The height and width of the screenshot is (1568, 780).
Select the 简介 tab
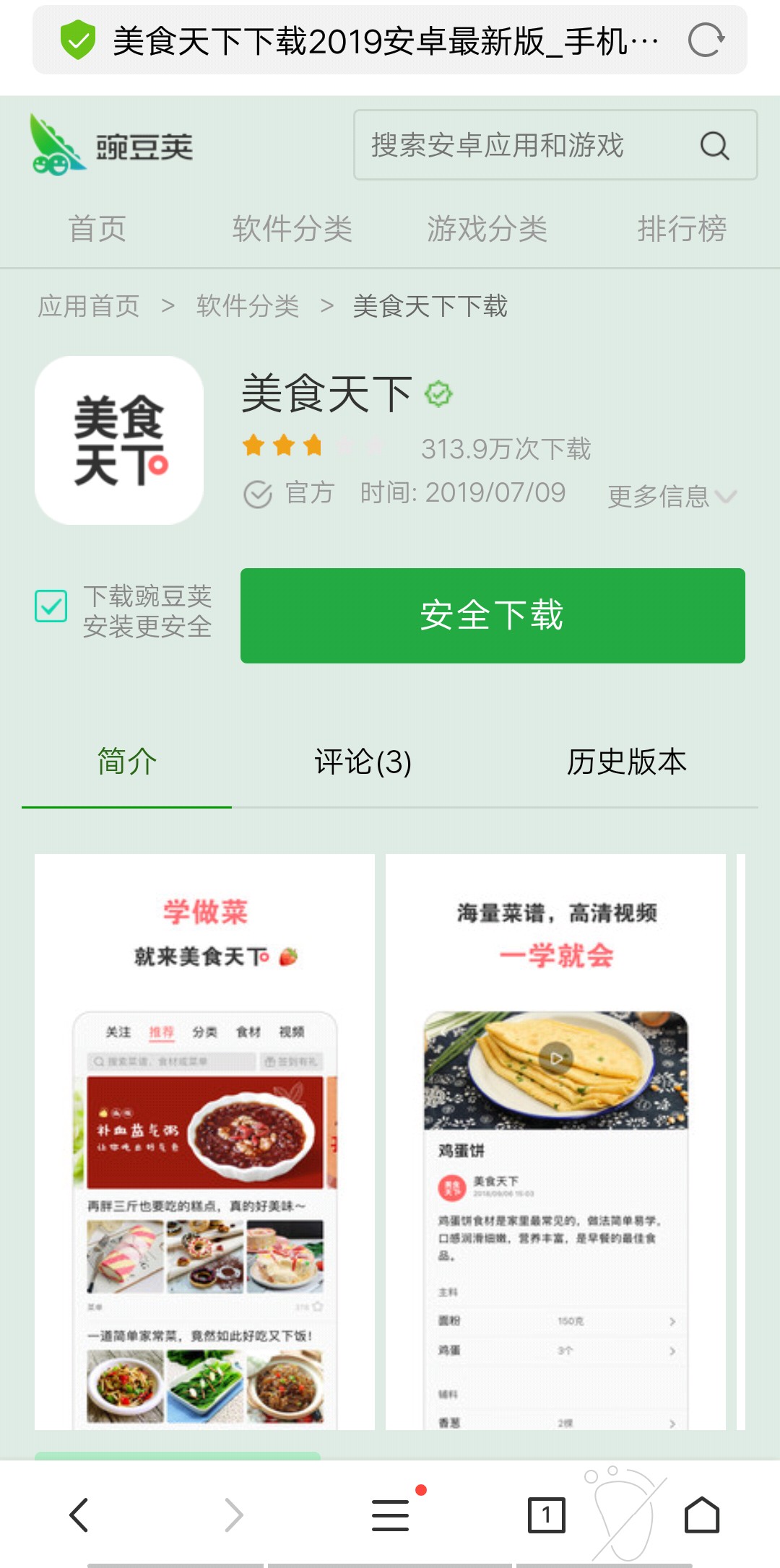(x=127, y=762)
